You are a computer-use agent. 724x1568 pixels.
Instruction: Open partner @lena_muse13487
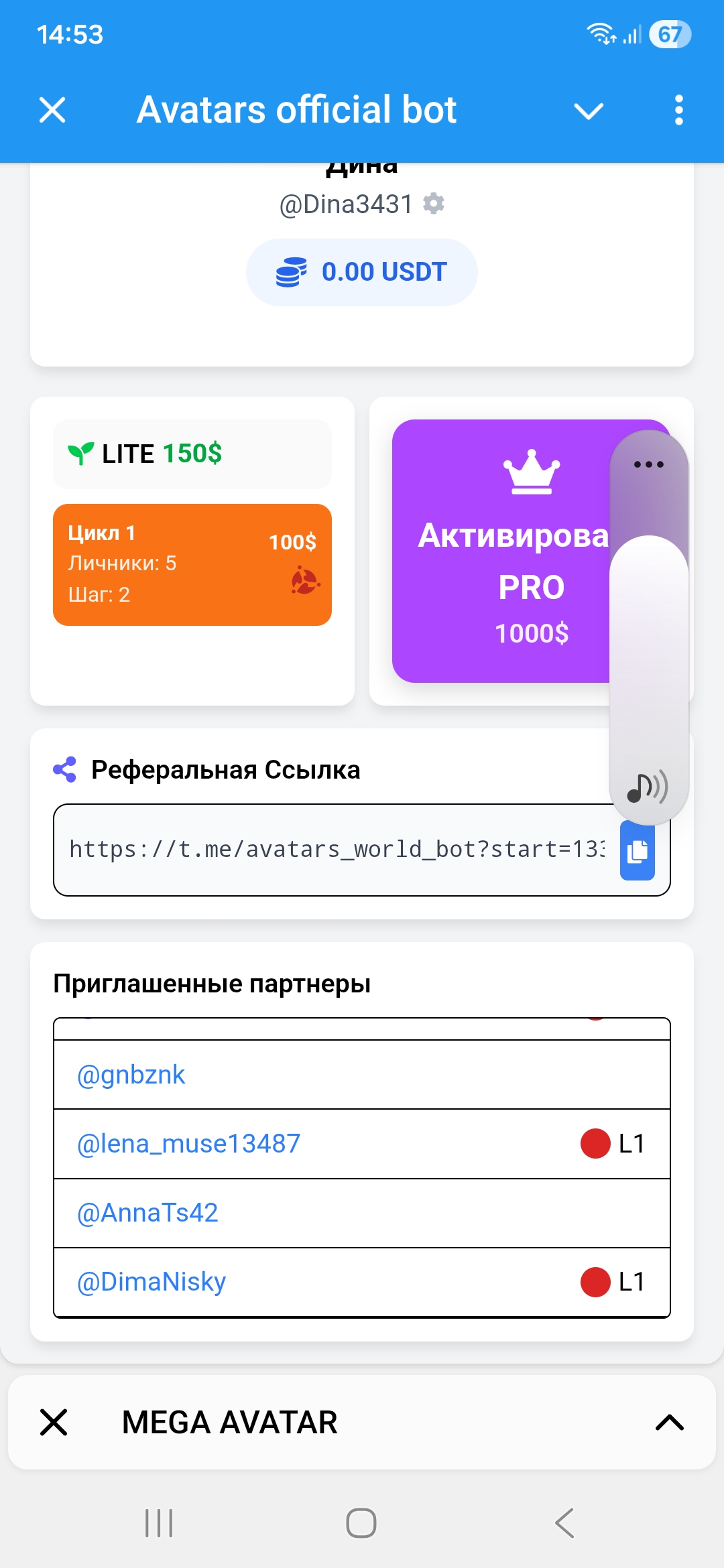pyautogui.click(x=189, y=1144)
